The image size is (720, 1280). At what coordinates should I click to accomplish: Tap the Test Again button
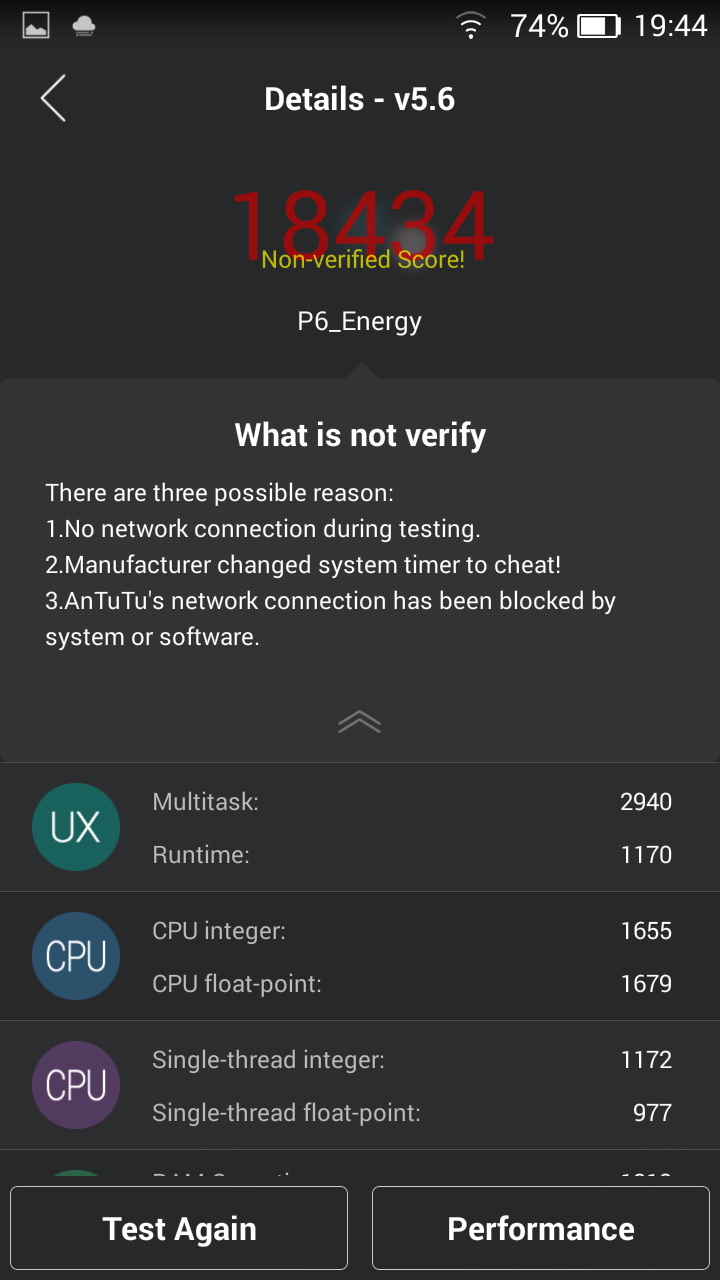coord(179,1228)
